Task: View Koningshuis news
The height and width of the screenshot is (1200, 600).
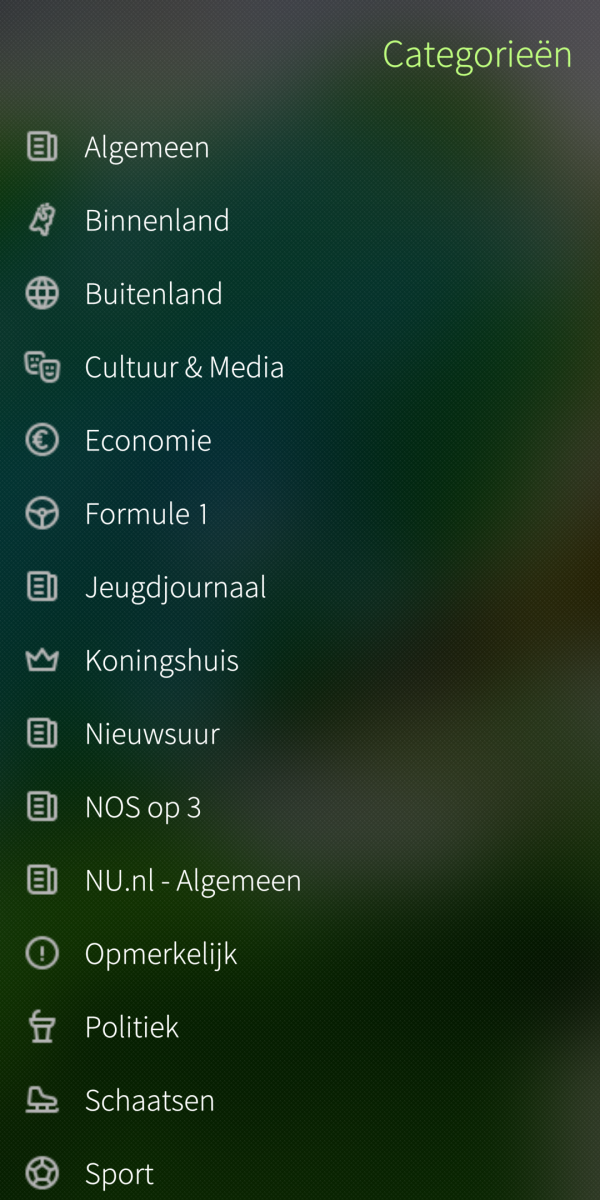Action: pos(161,661)
